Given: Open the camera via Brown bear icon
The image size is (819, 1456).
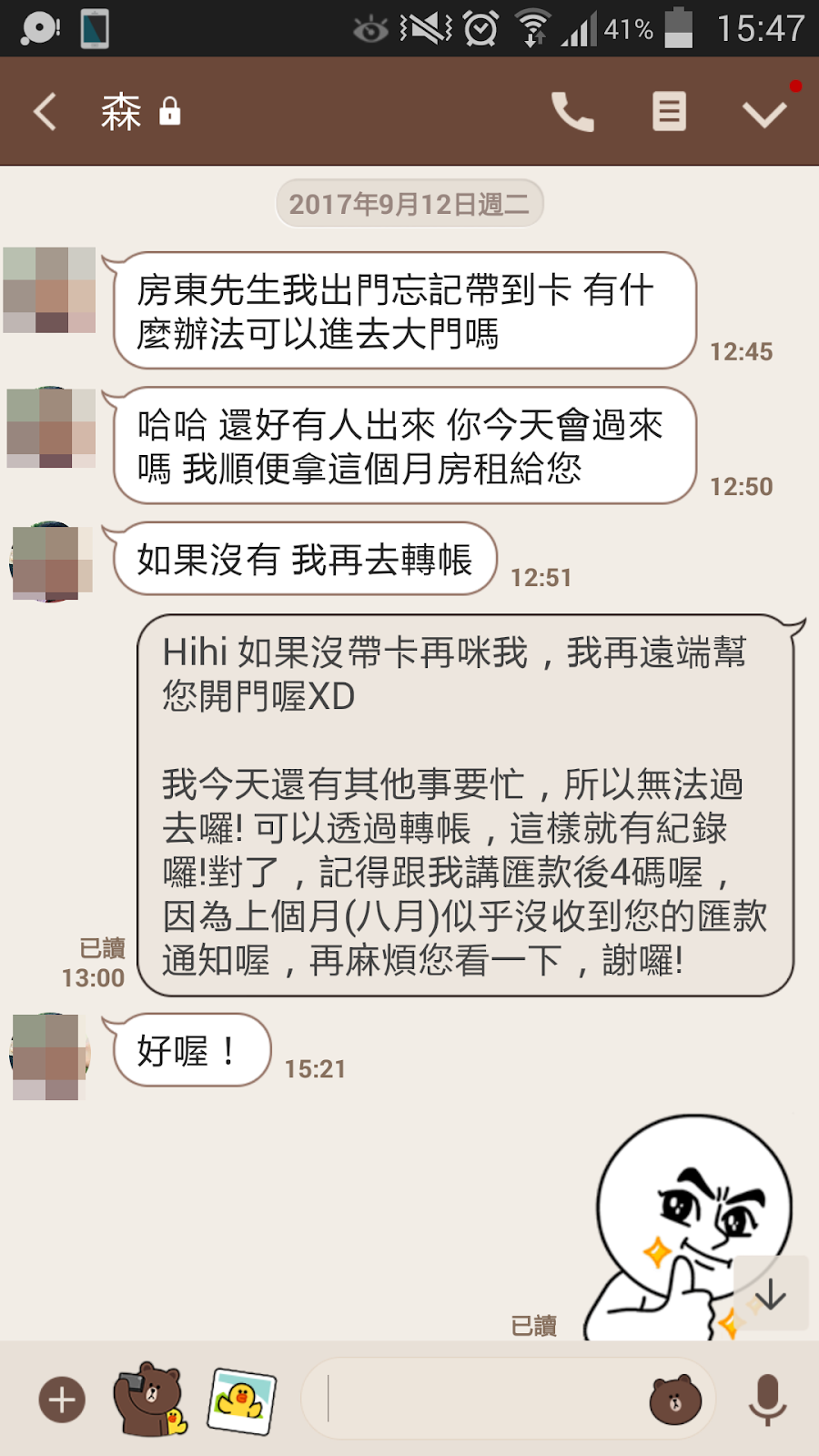Looking at the screenshot, I should (x=149, y=1400).
